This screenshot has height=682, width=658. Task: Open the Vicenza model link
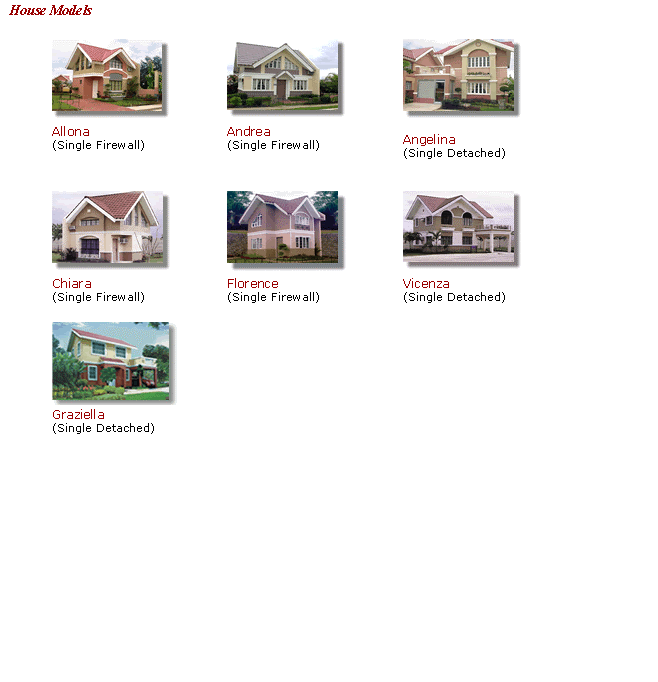(426, 284)
